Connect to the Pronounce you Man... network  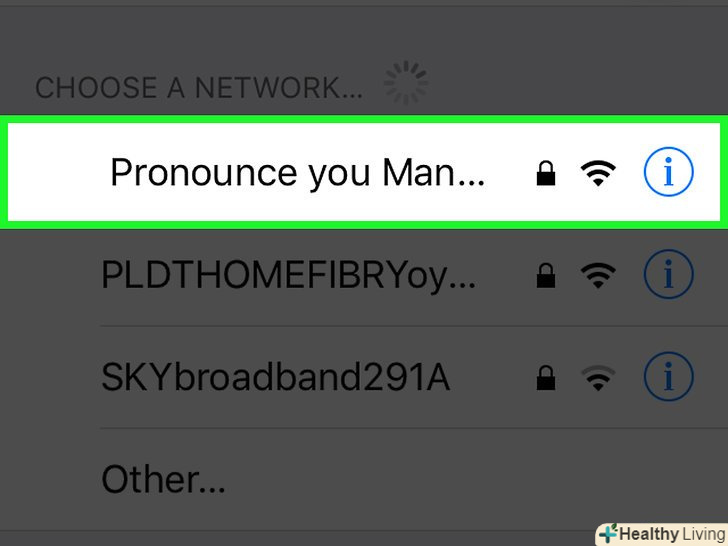click(x=297, y=174)
